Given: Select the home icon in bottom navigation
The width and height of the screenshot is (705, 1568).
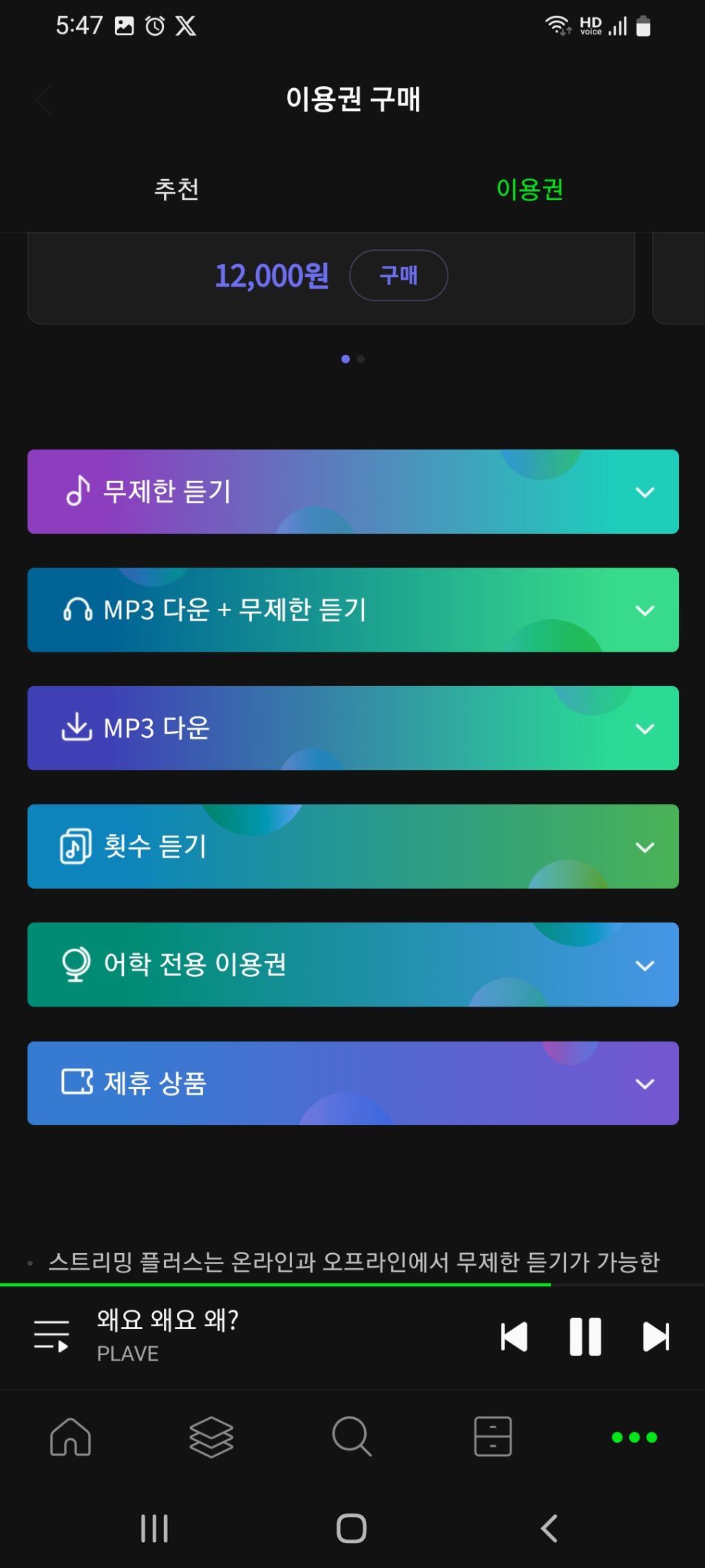Looking at the screenshot, I should coord(72,1438).
